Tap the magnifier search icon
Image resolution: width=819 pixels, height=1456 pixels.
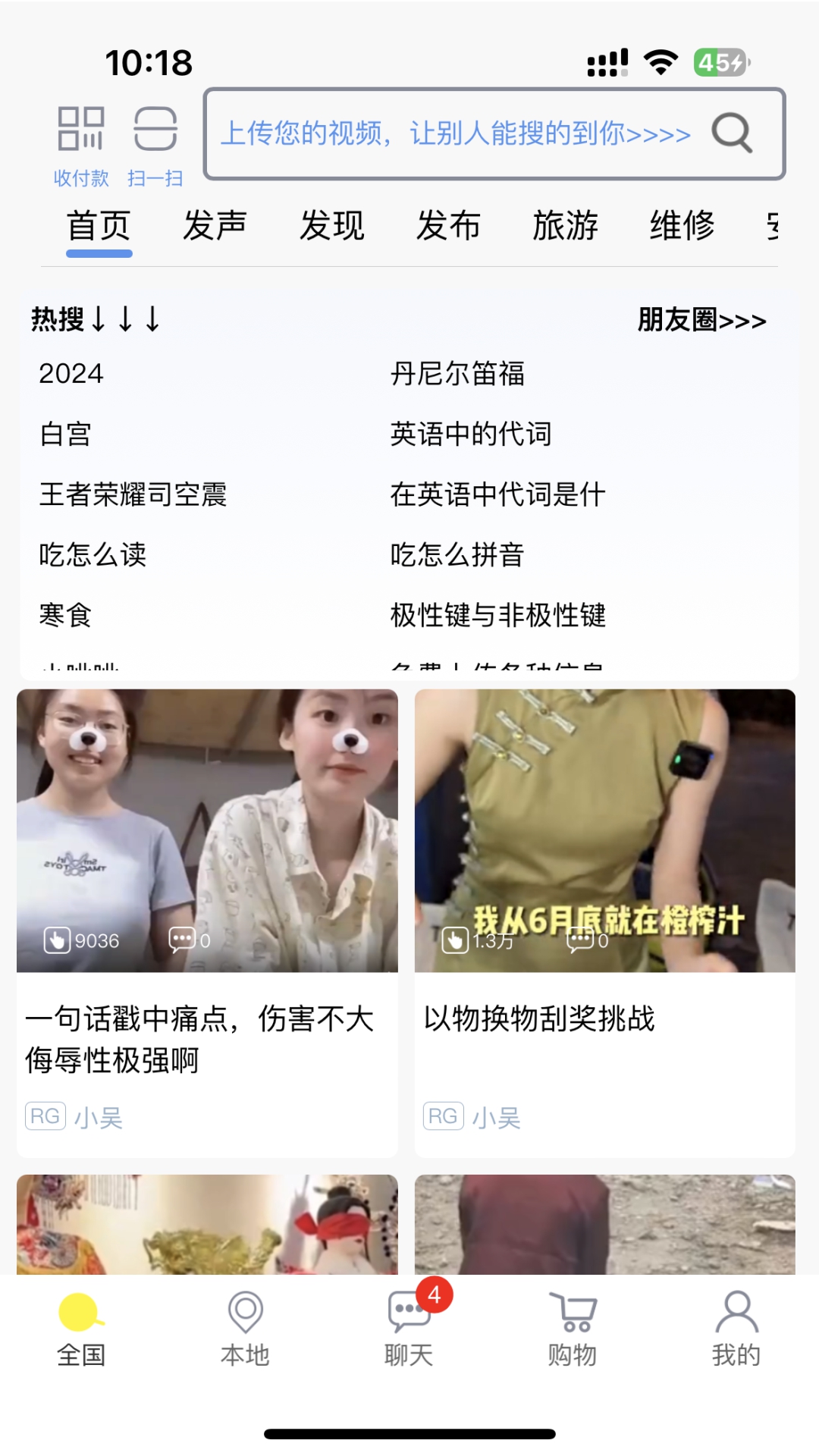tap(732, 133)
